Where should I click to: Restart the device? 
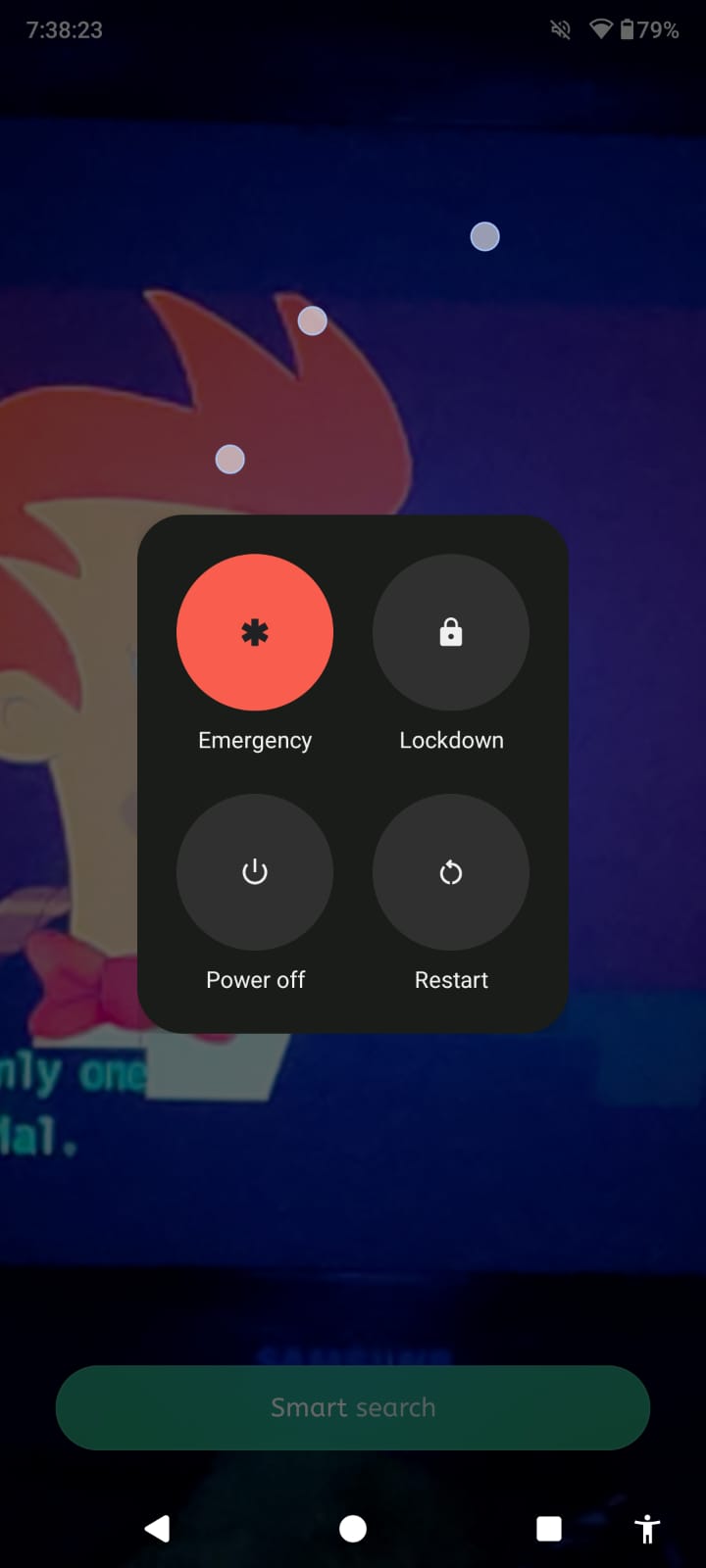(451, 872)
